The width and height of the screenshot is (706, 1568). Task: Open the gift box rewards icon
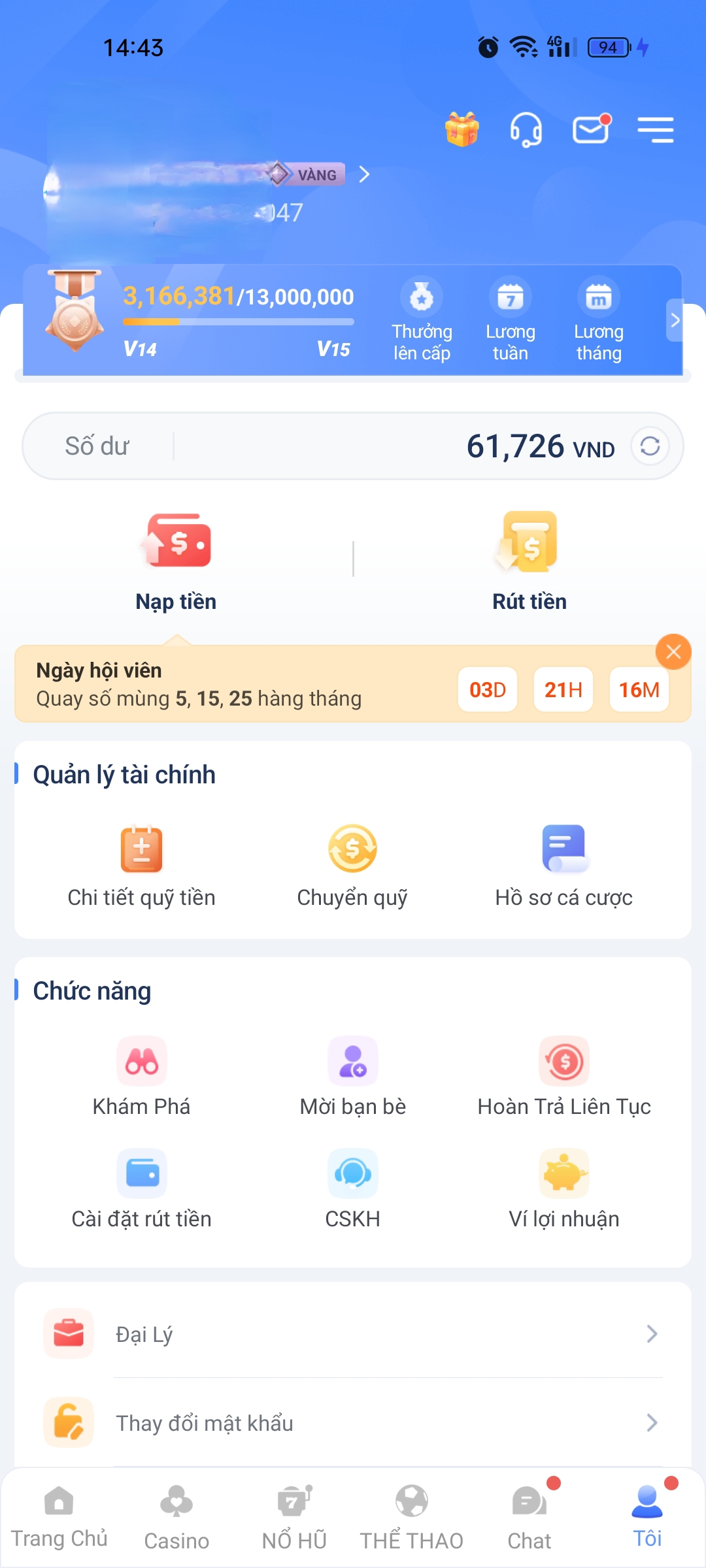(x=462, y=129)
